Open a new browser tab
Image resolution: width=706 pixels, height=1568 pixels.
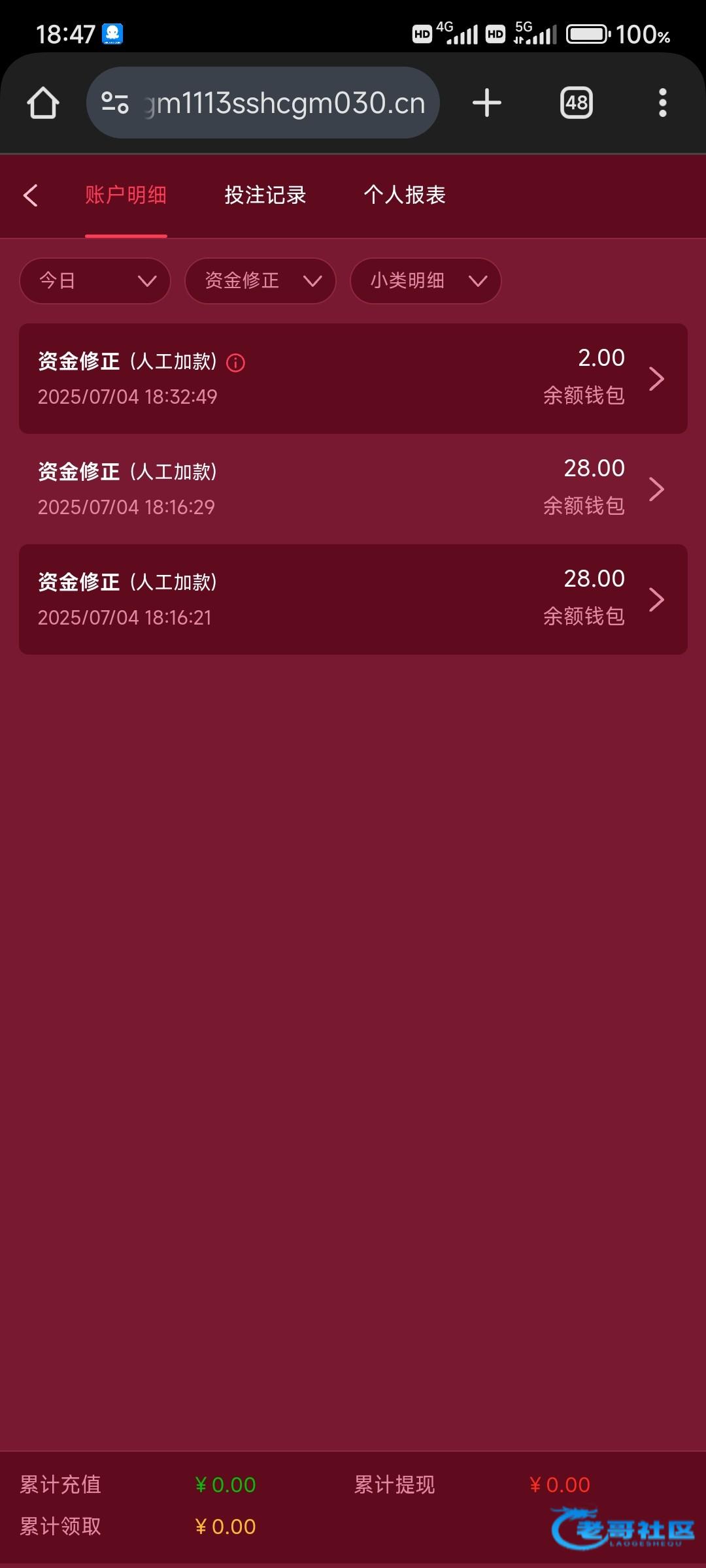[487, 103]
